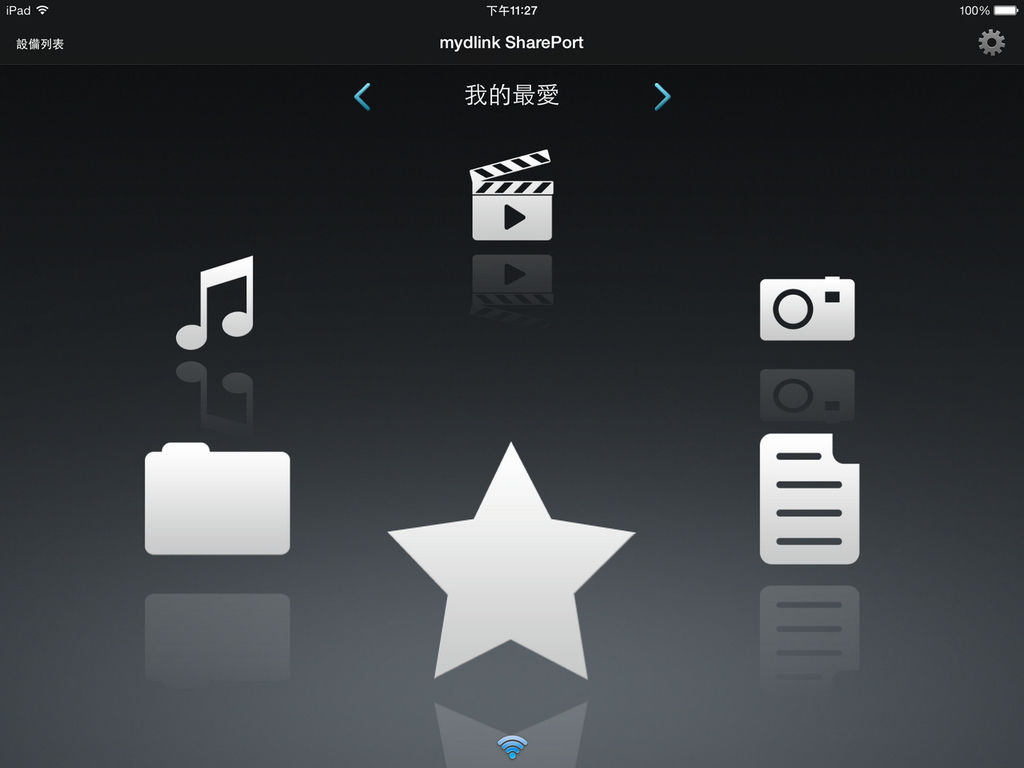Open the photos camera category
The height and width of the screenshot is (768, 1024).
[807, 309]
